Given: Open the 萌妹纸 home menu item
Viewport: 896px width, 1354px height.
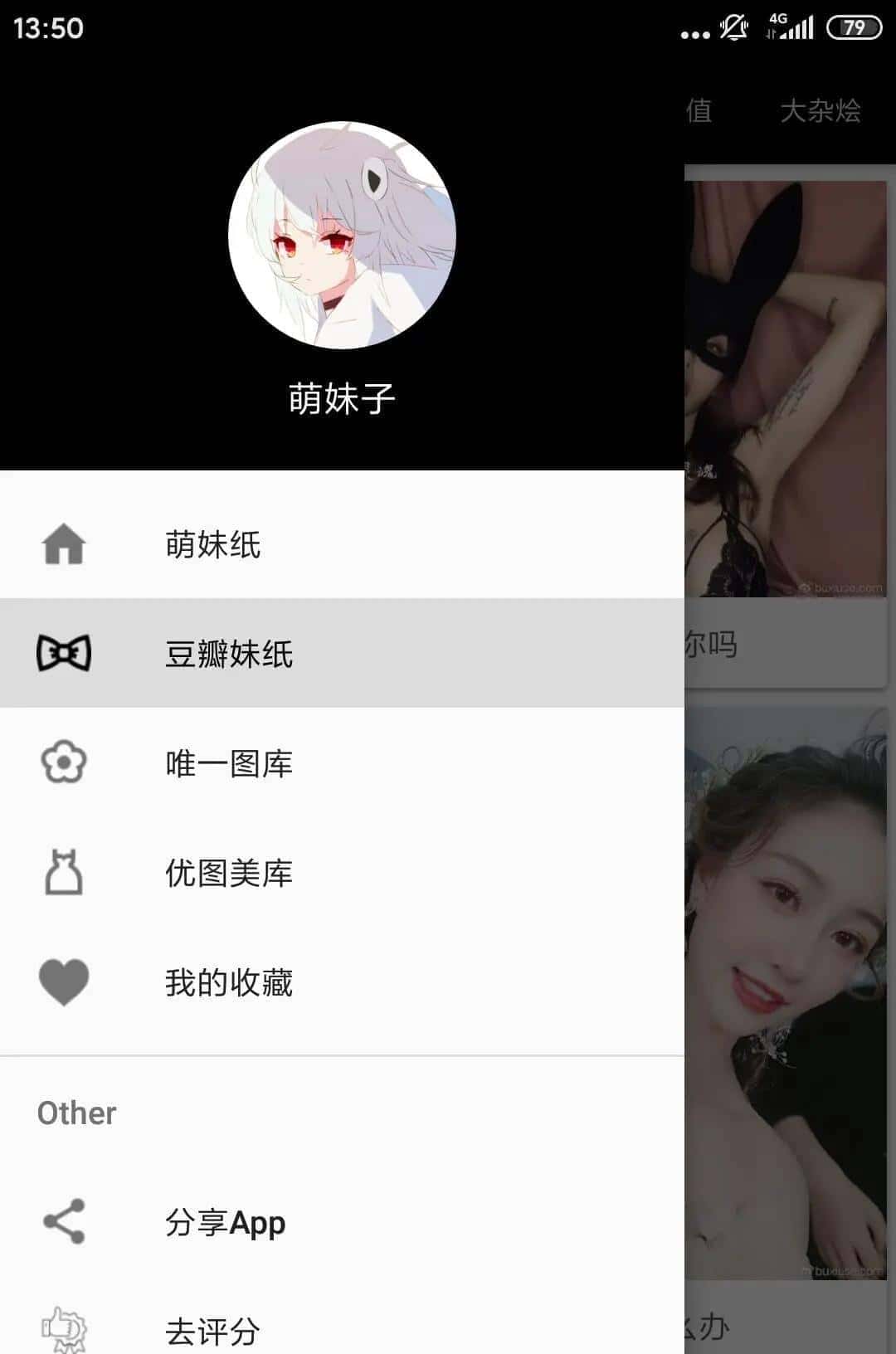Looking at the screenshot, I should click(212, 545).
